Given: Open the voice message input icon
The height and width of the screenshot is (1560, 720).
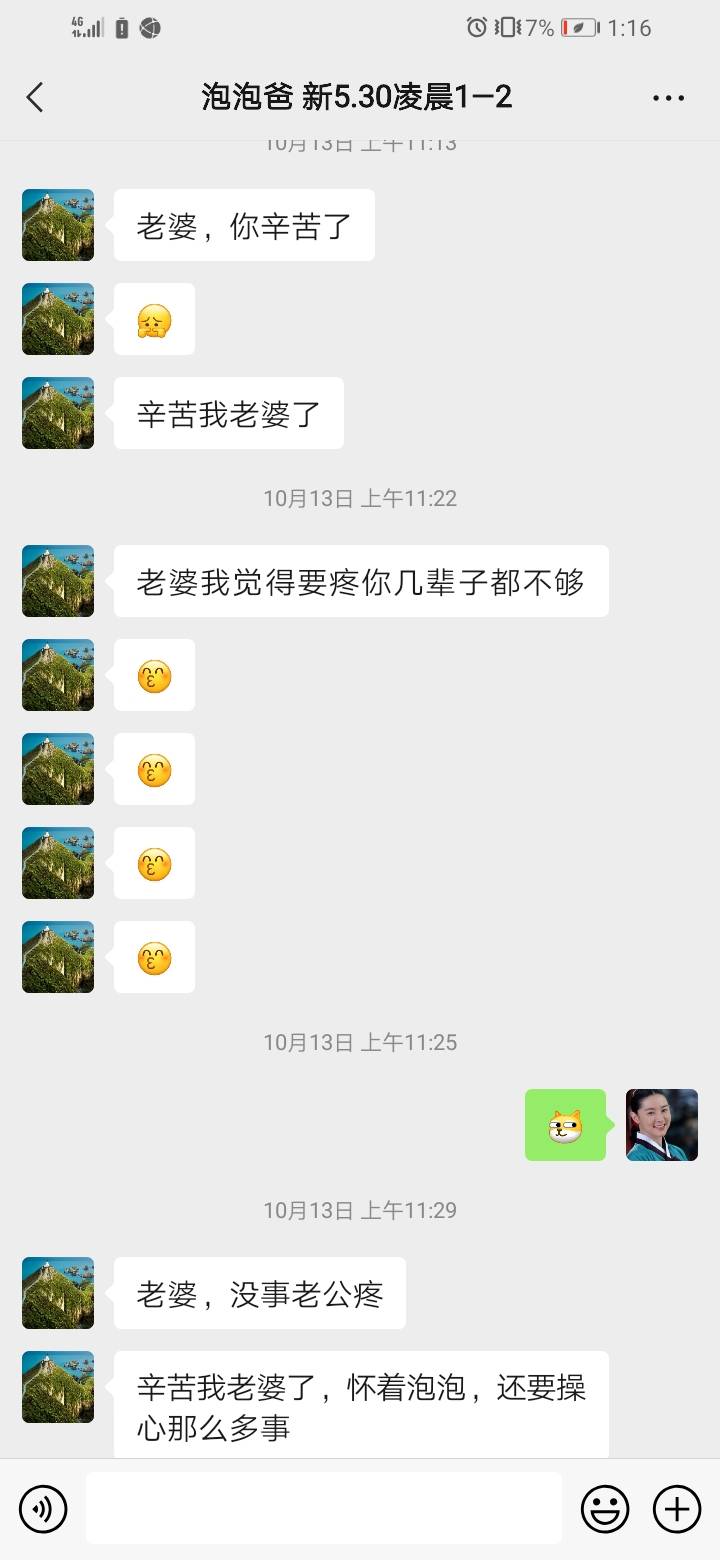Looking at the screenshot, I should pos(42,1508).
